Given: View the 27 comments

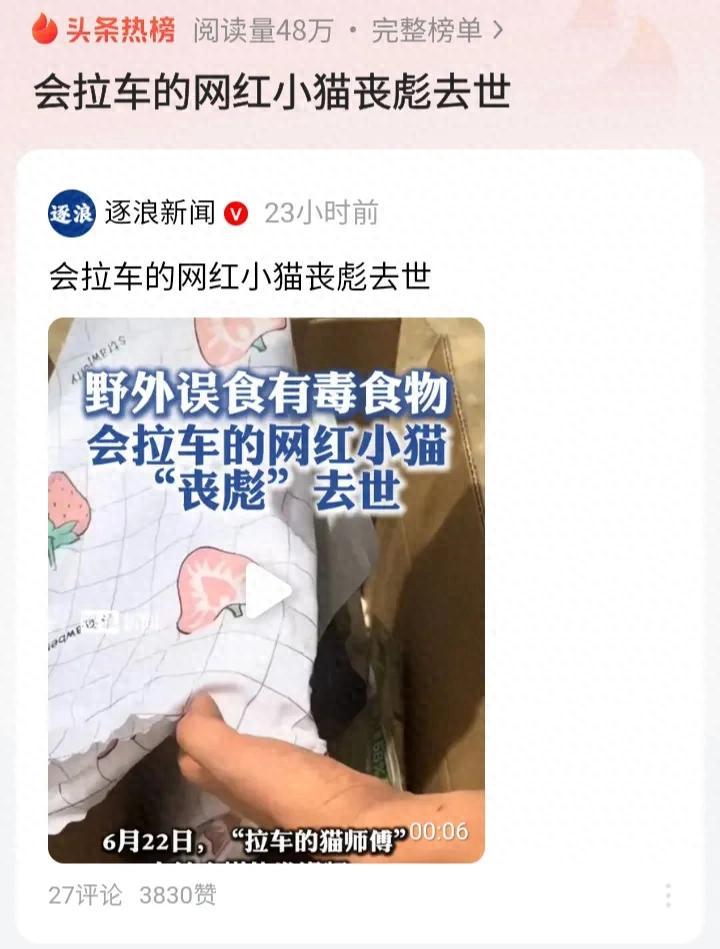Looking at the screenshot, I should (x=85, y=894).
